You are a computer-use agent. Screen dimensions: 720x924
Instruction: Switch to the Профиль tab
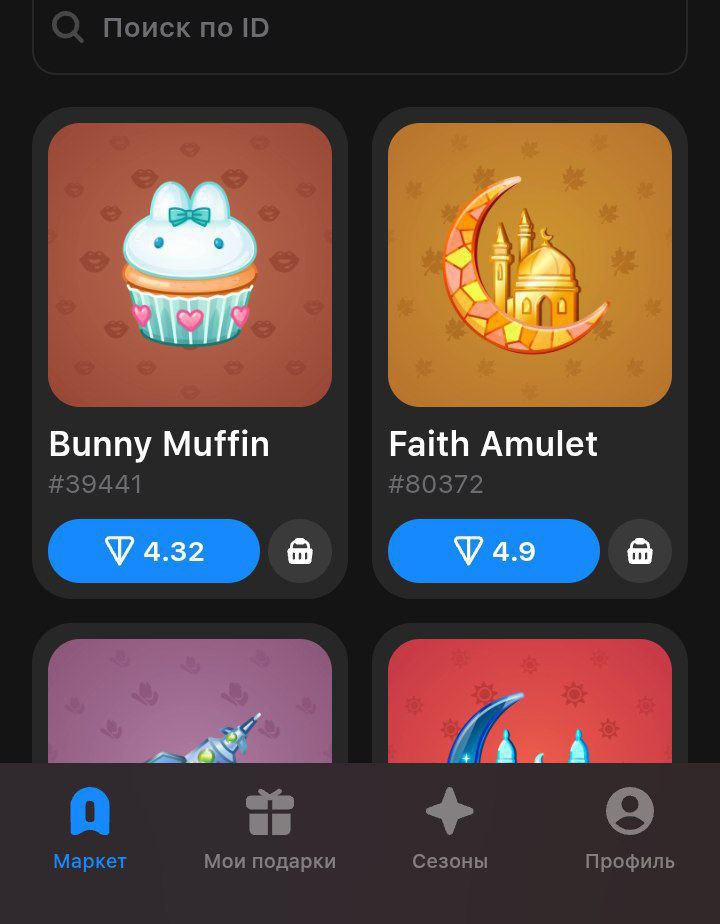pyautogui.click(x=630, y=830)
